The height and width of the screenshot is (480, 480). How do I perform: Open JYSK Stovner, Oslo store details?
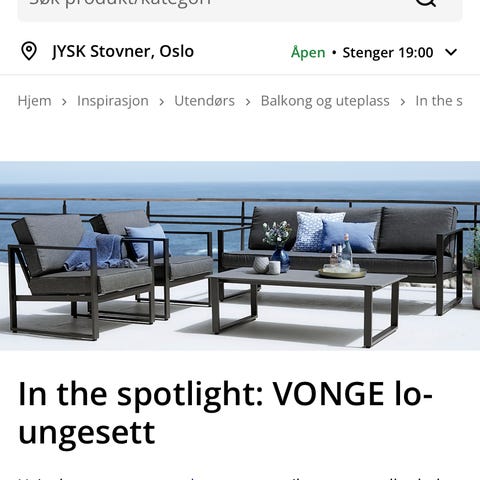[x=123, y=52]
